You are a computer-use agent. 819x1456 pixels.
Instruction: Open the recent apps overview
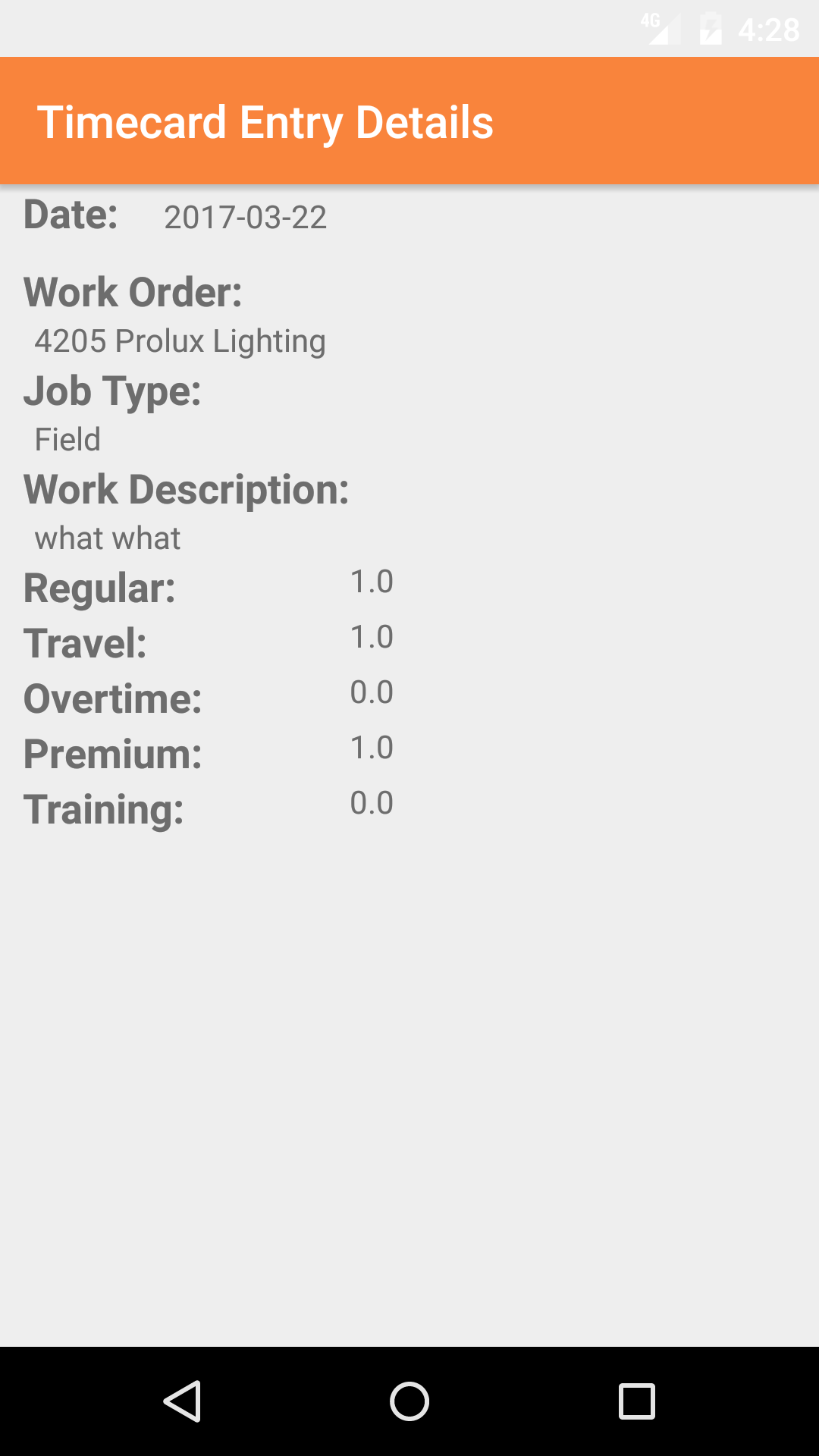pyautogui.click(x=637, y=1401)
